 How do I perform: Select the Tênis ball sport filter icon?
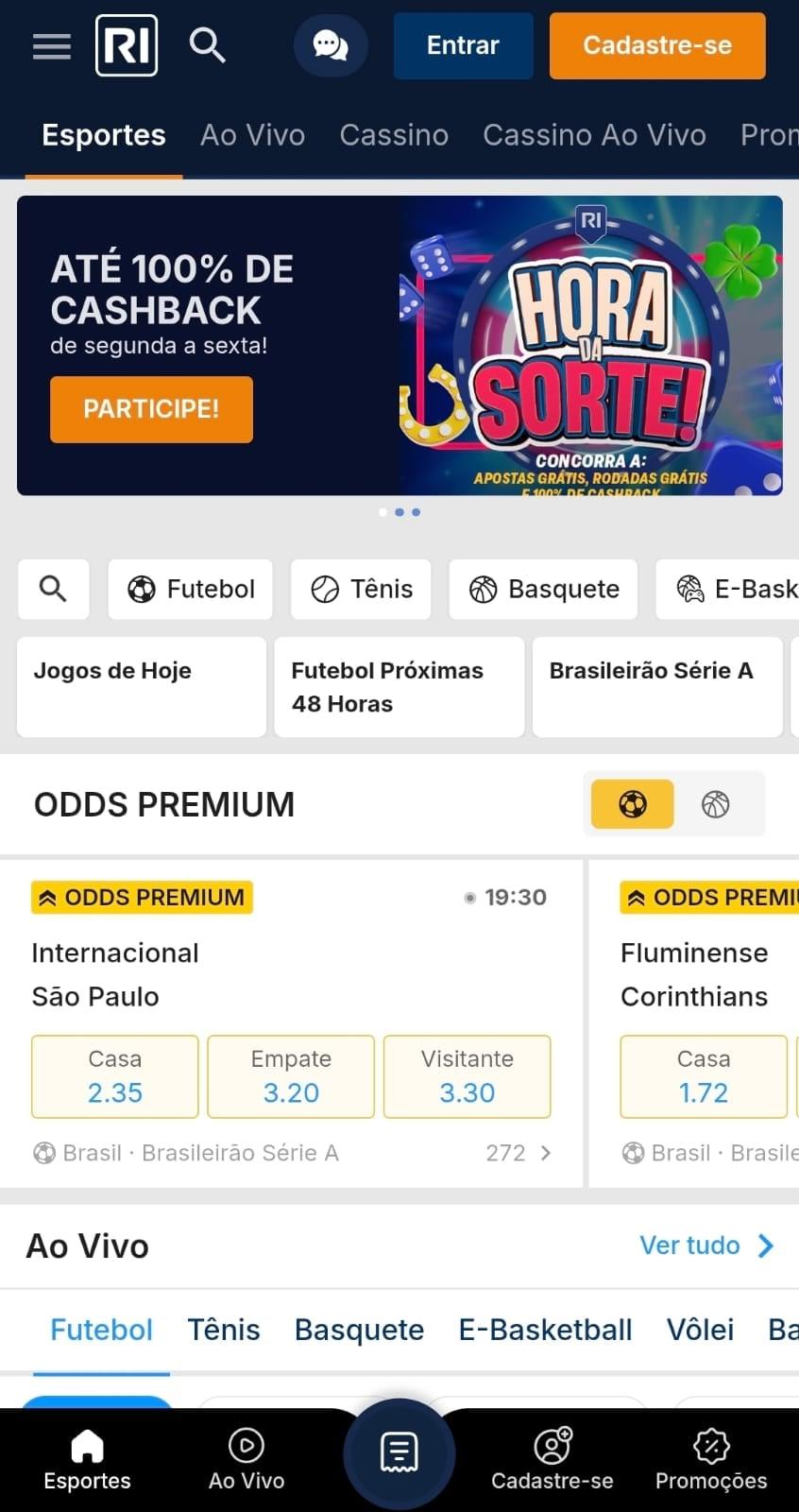(324, 589)
